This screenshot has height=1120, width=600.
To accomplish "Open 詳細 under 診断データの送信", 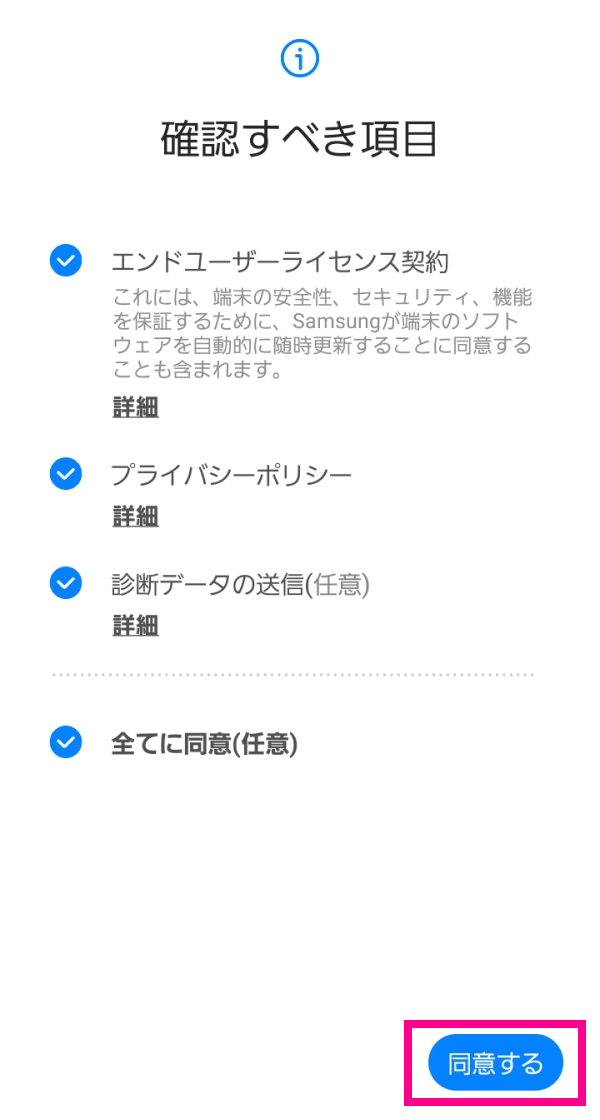I will tap(135, 626).
